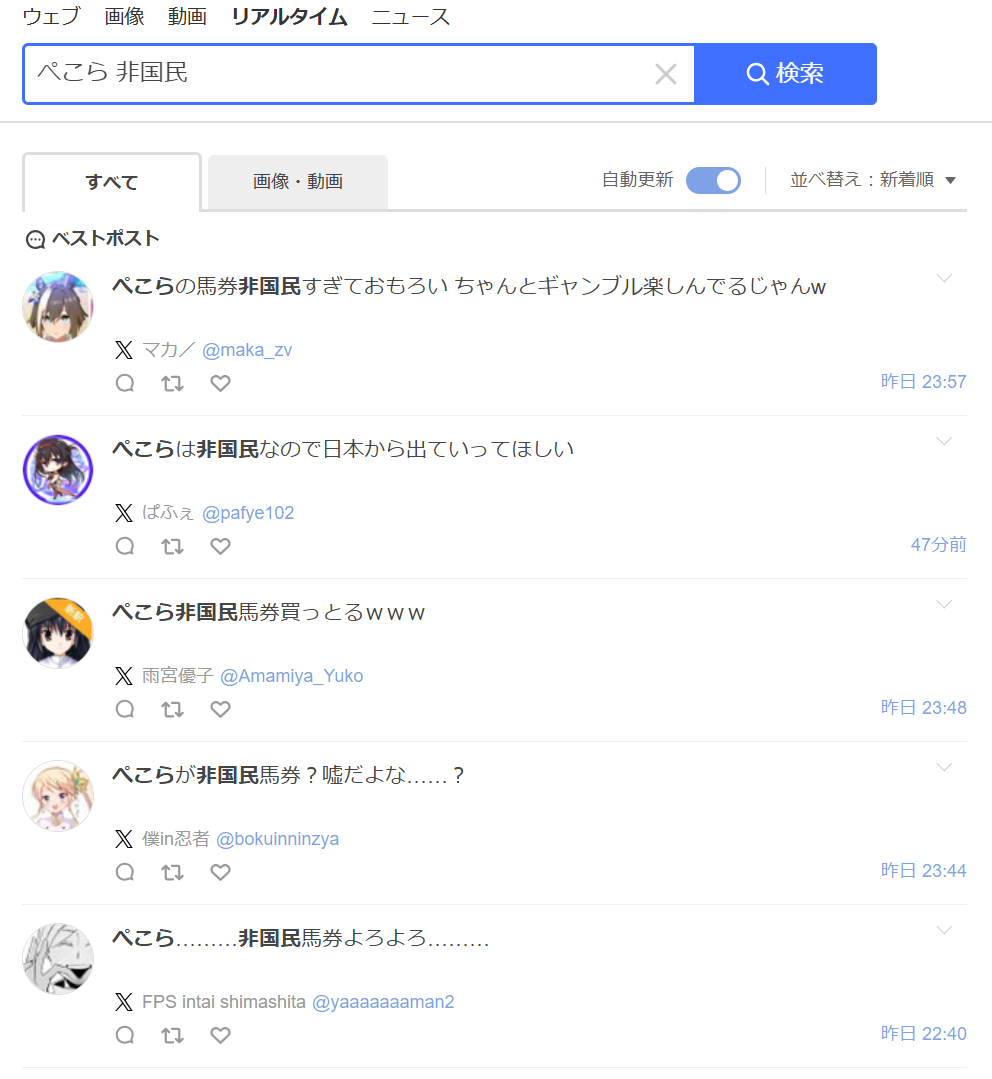Image resolution: width=992 pixels, height=1079 pixels.
Task: Expand the chevron on @maka_zv's post
Action: 944,278
